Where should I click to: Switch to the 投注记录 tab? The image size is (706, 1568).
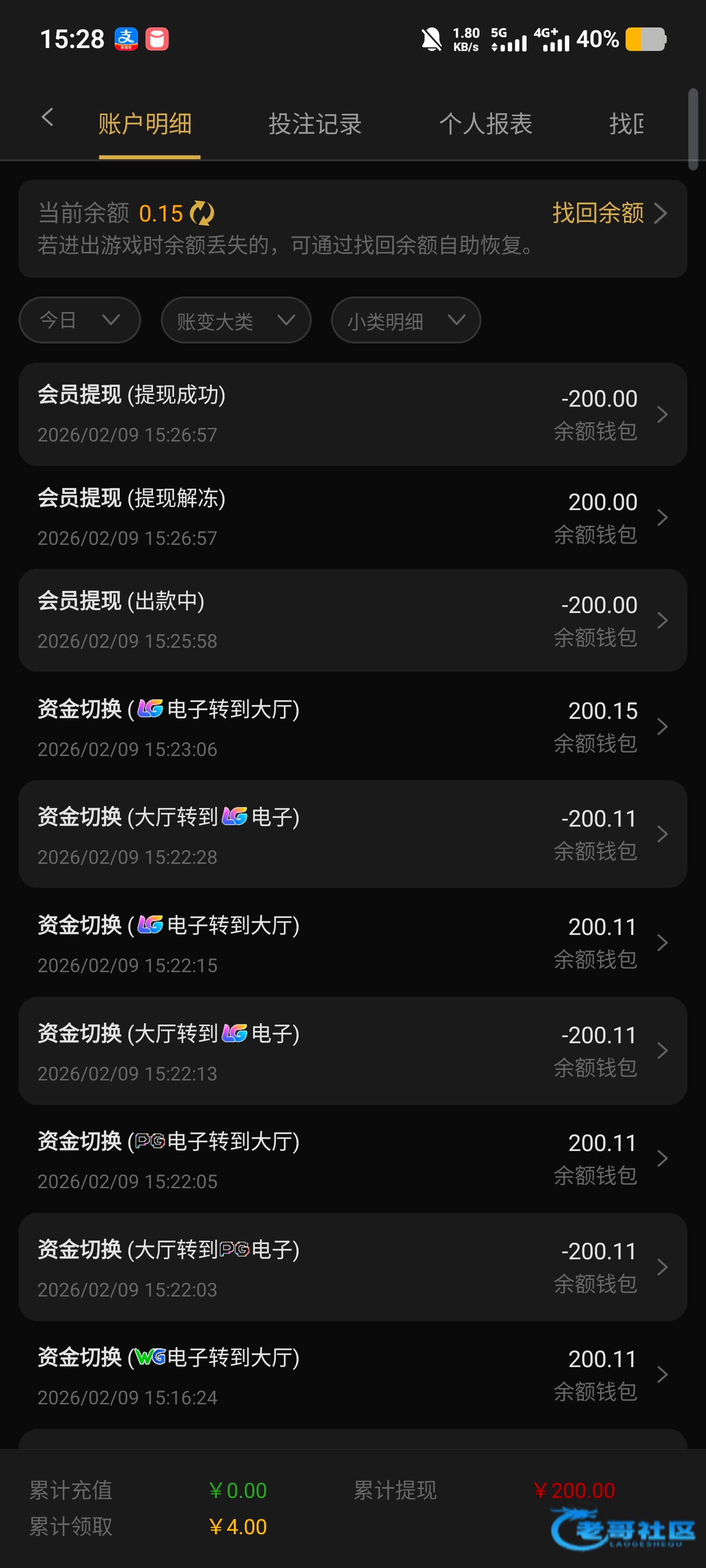[315, 124]
